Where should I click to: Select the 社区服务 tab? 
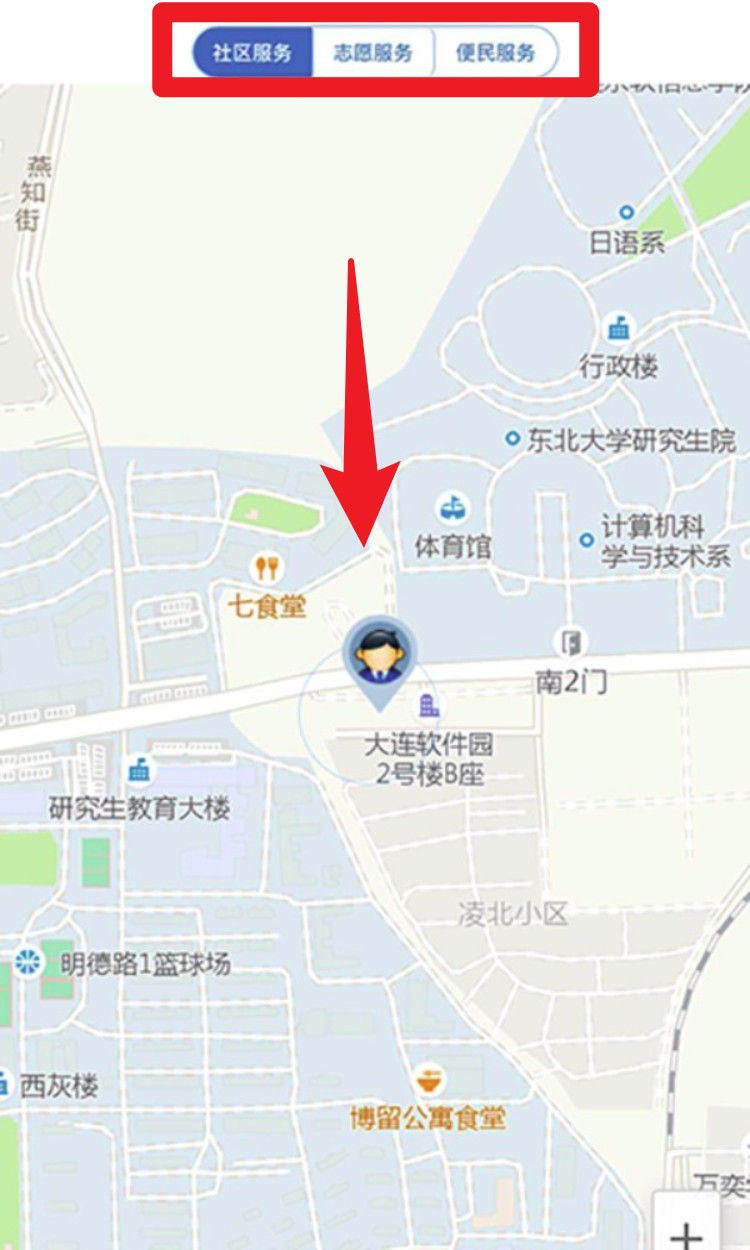pos(252,53)
